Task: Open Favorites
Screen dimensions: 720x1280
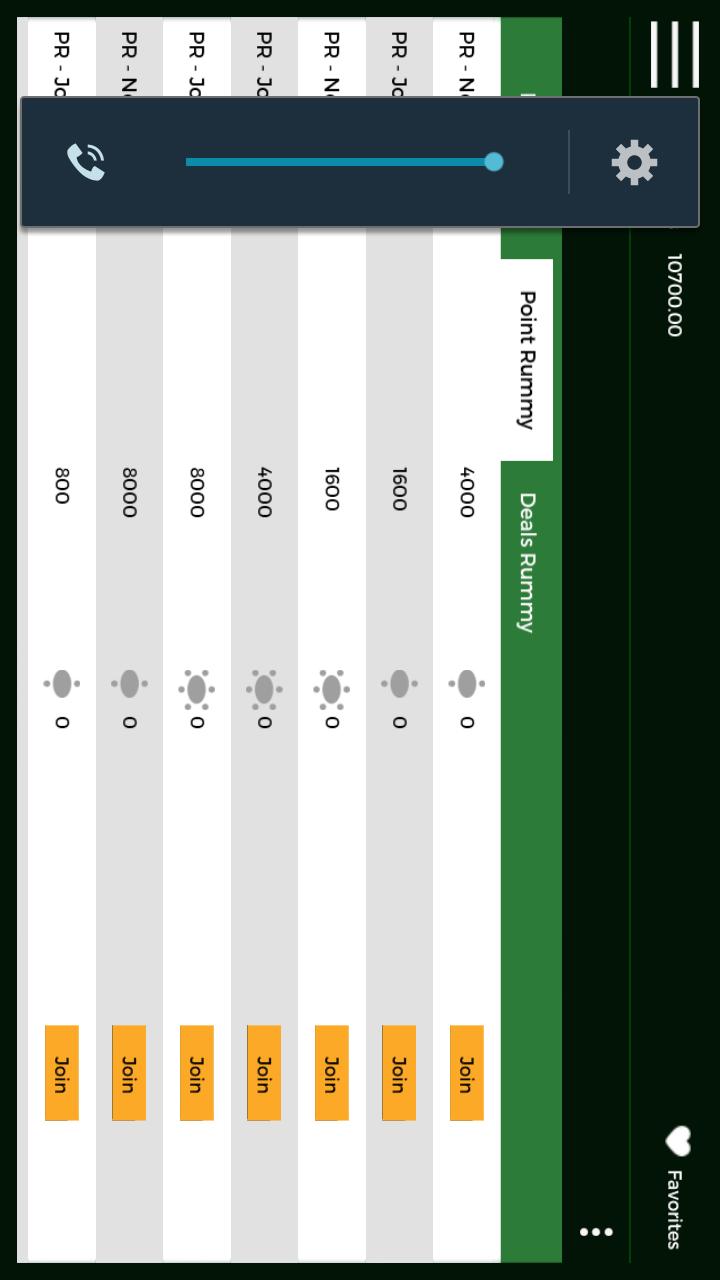Action: point(677,1188)
